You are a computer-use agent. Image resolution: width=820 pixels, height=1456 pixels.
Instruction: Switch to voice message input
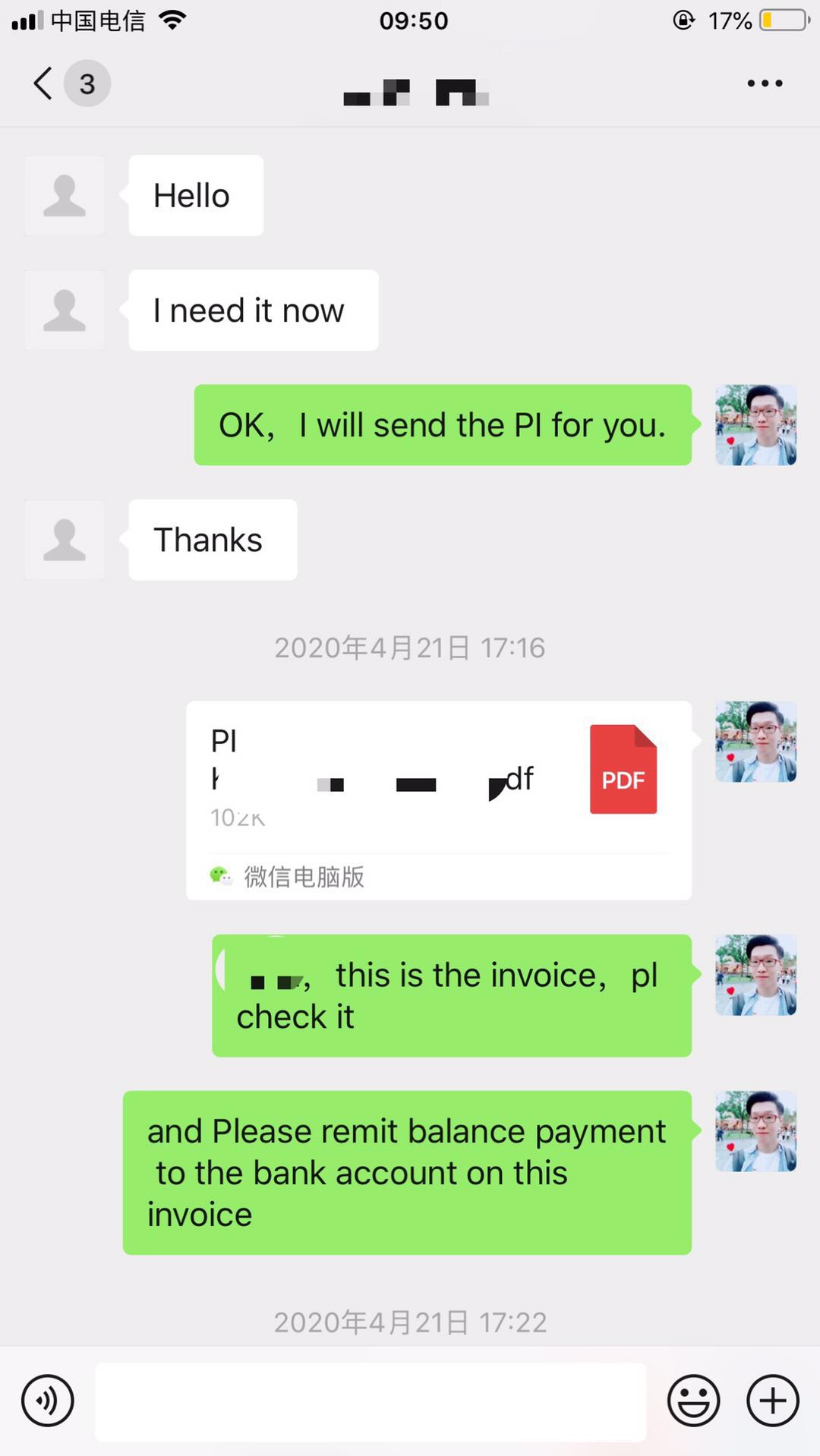(x=47, y=1401)
